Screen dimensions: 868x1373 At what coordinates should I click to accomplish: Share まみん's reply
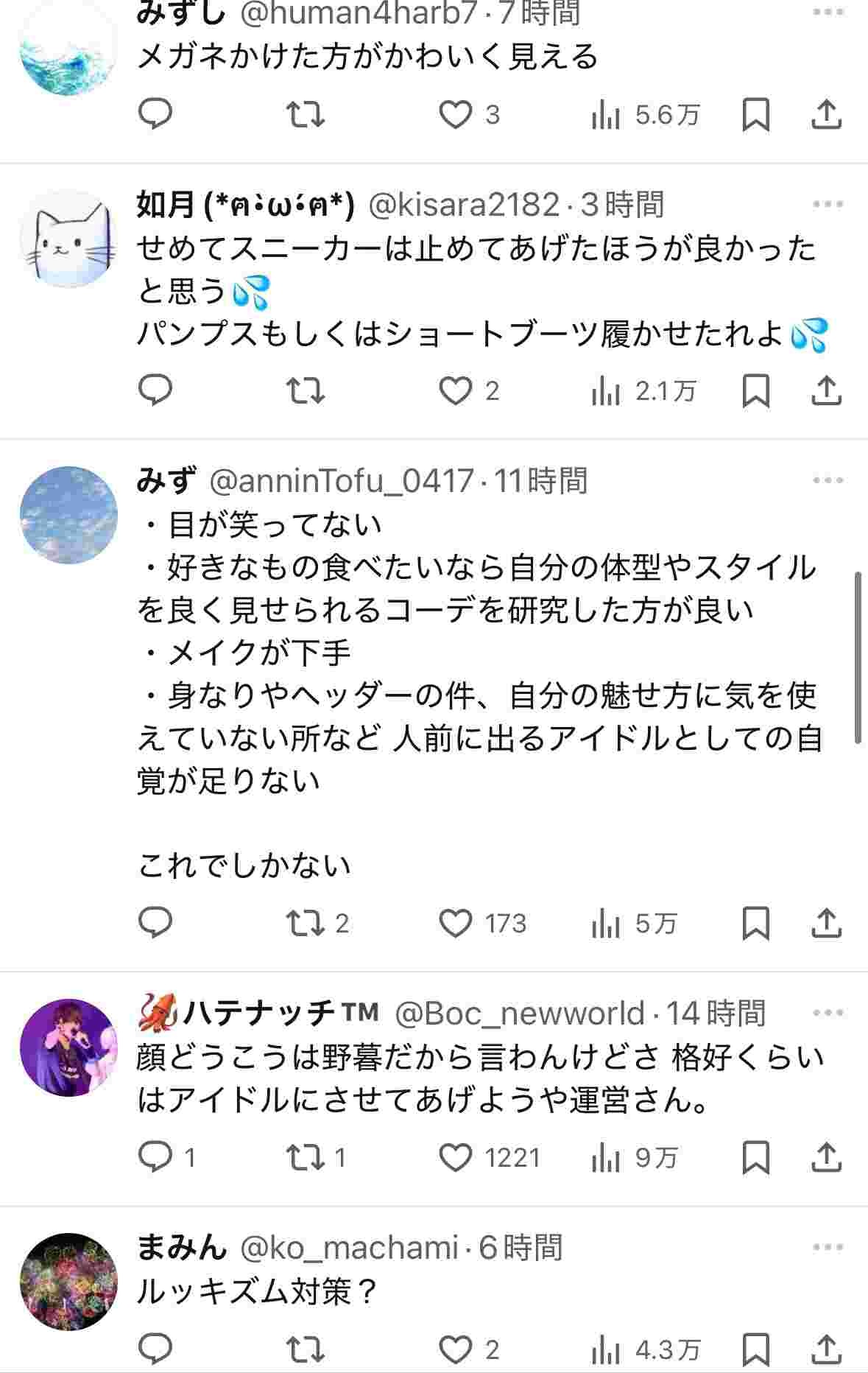pyautogui.click(x=826, y=1349)
